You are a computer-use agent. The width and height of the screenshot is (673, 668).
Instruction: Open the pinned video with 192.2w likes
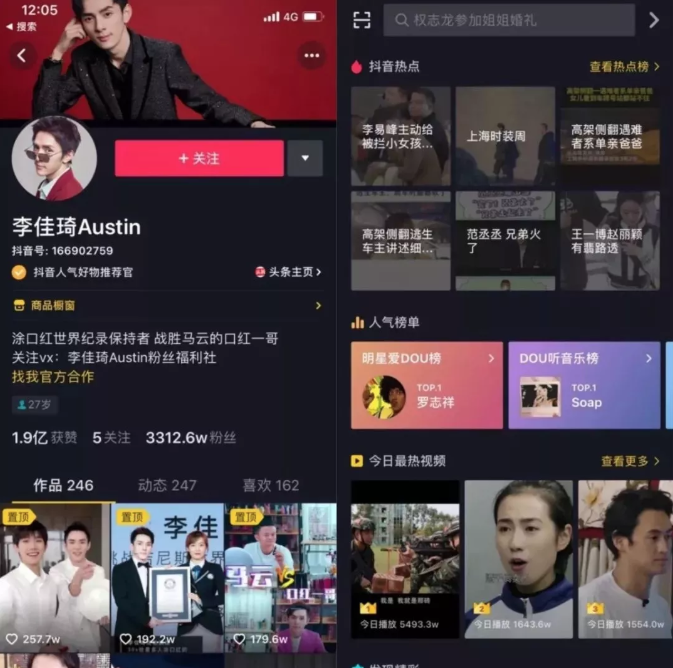167,575
